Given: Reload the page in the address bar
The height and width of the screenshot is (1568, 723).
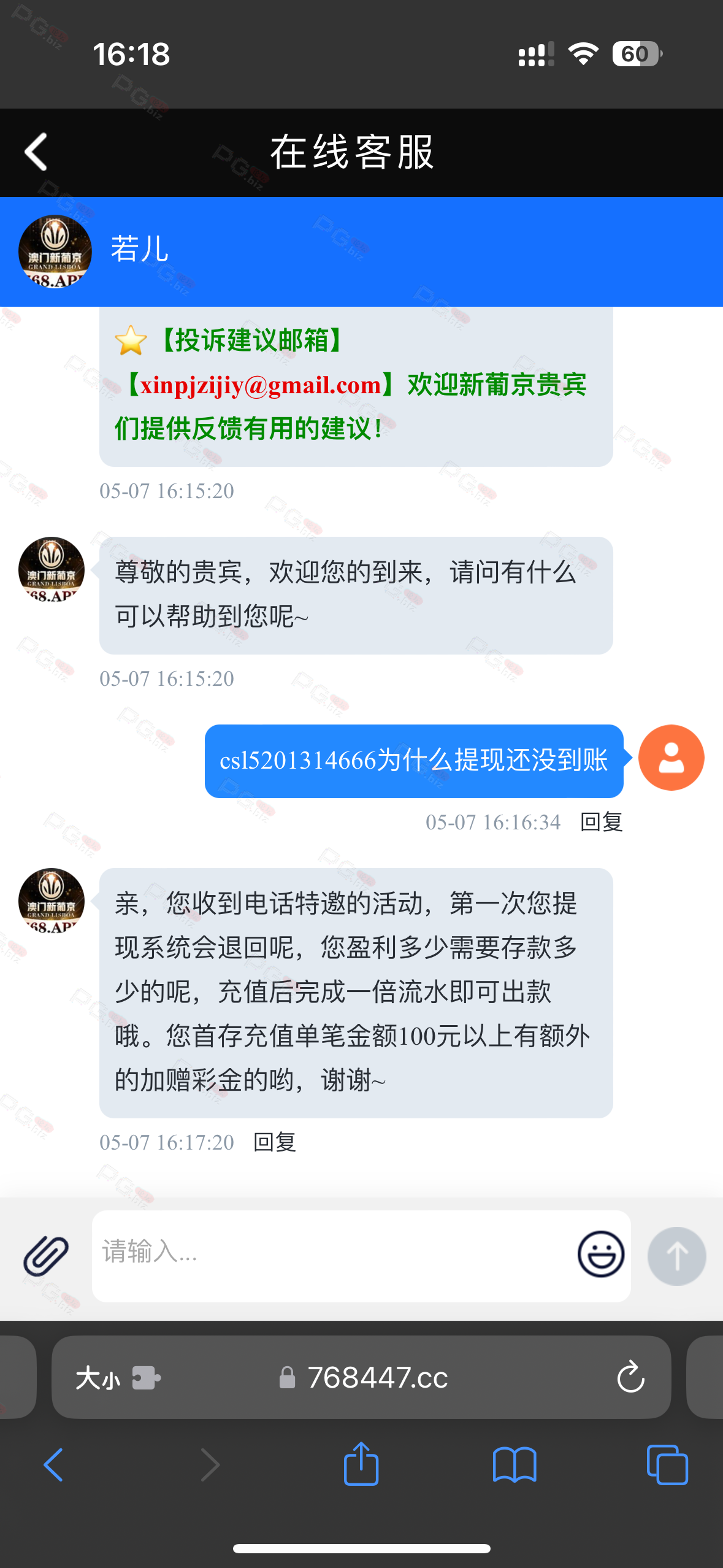Looking at the screenshot, I should [630, 1378].
